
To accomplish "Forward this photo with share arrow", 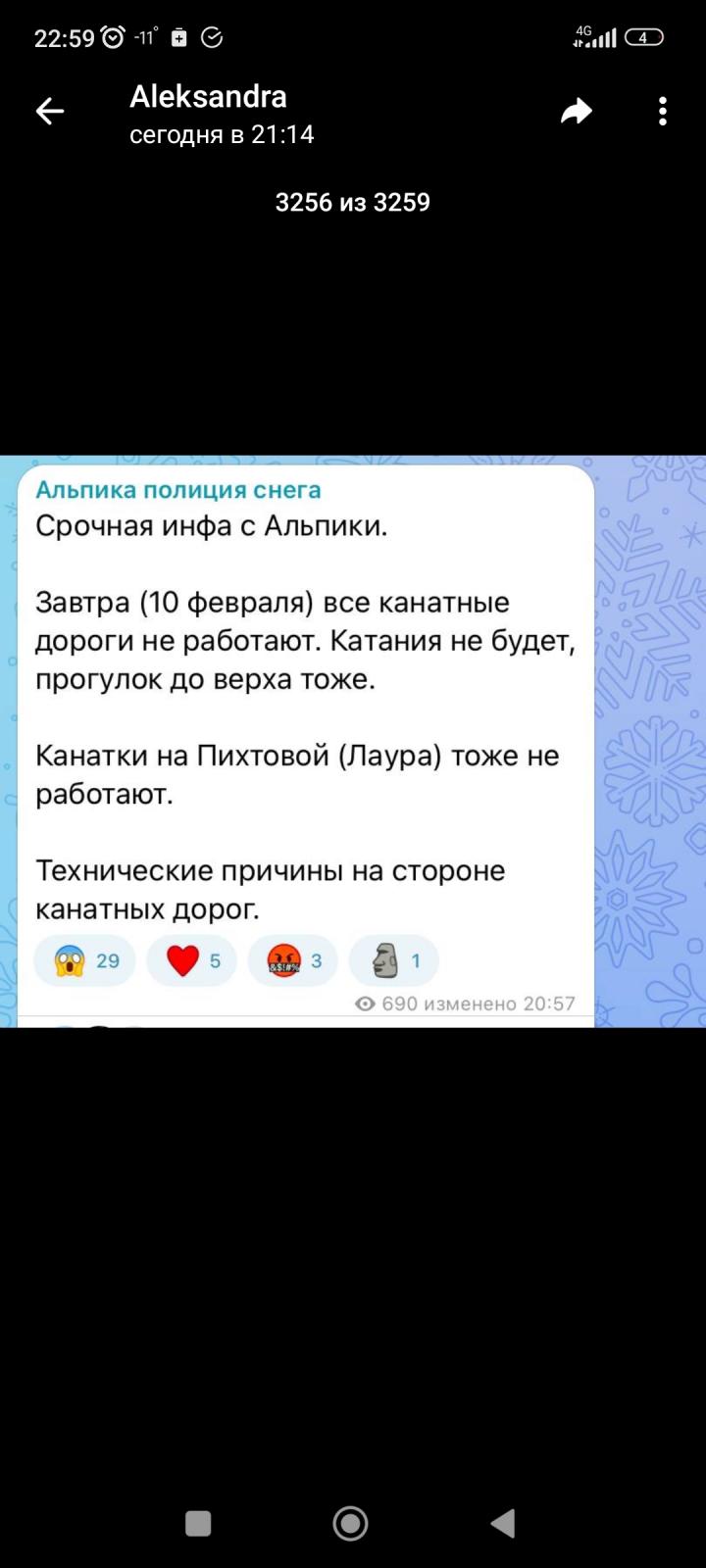I will [x=577, y=112].
